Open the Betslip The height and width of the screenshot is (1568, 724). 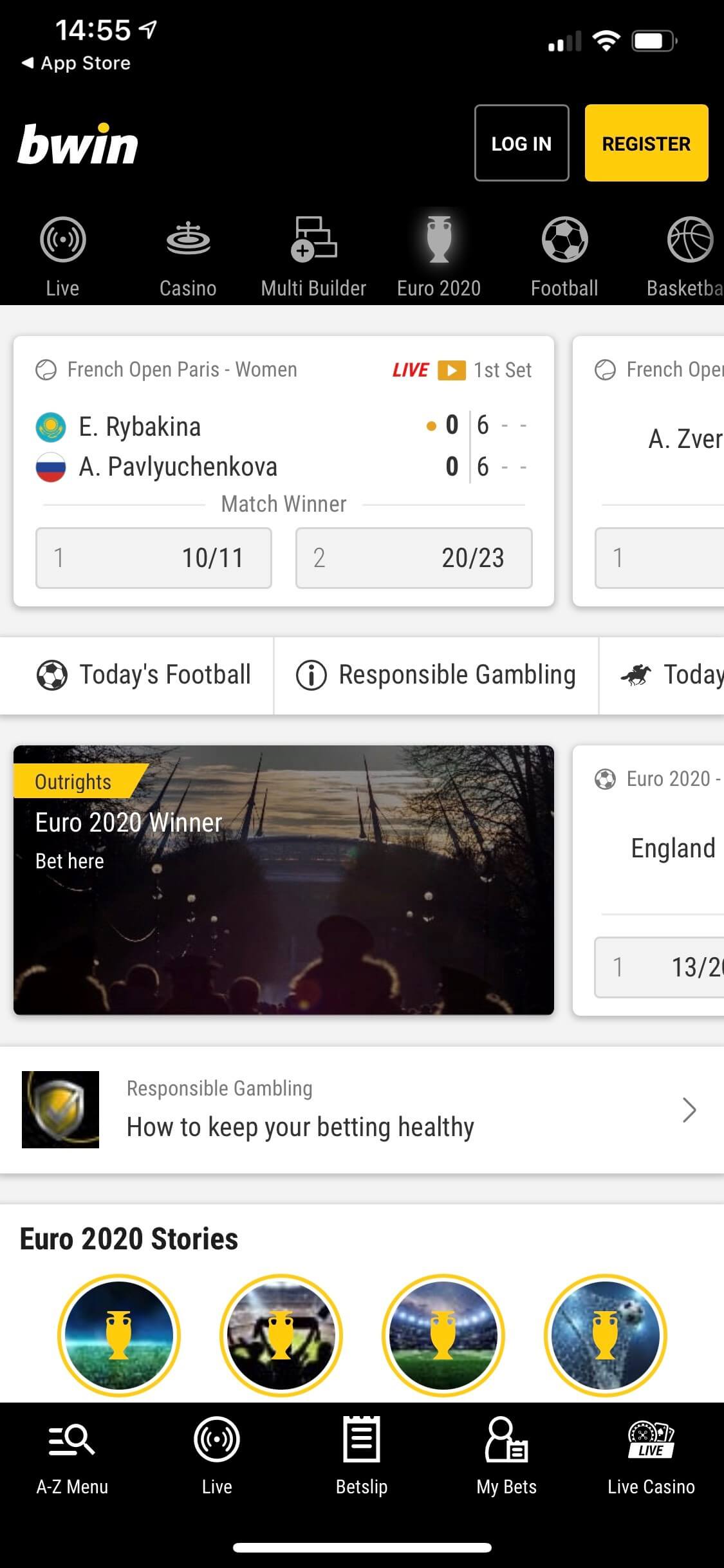362,1456
